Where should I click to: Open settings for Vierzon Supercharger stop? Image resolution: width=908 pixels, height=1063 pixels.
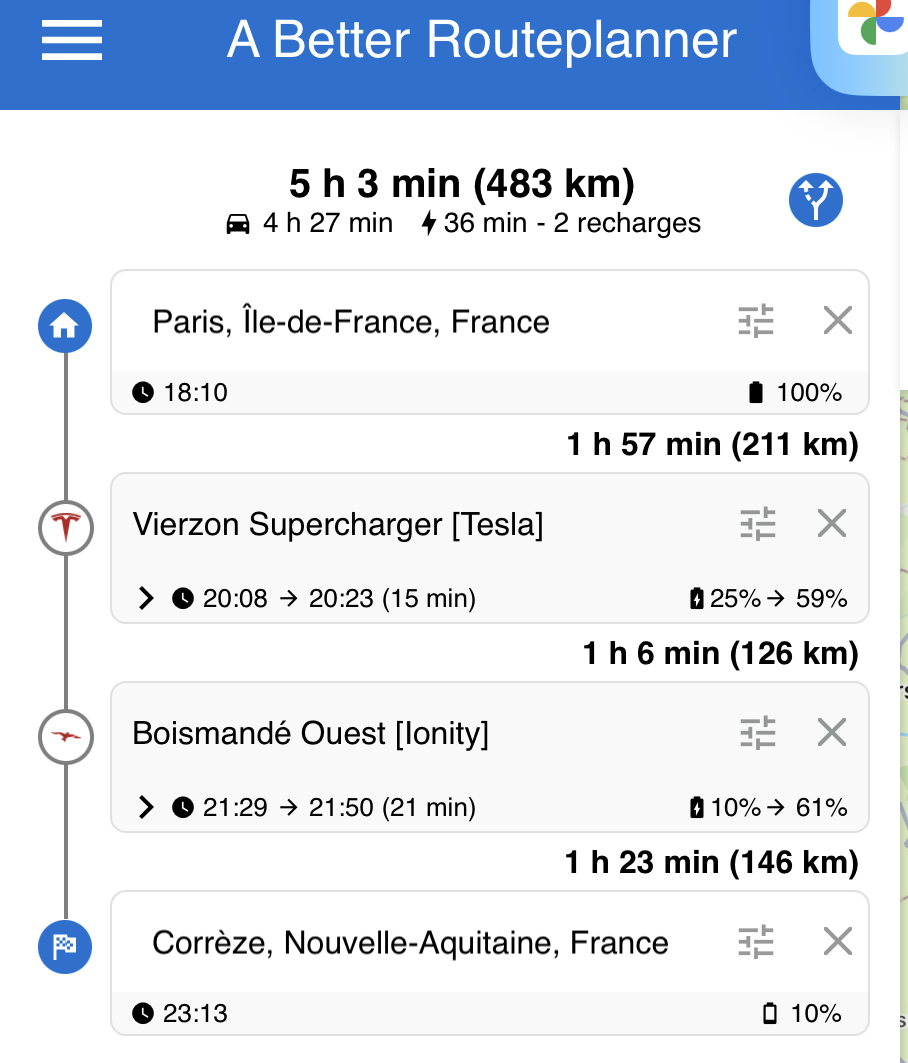pos(757,524)
